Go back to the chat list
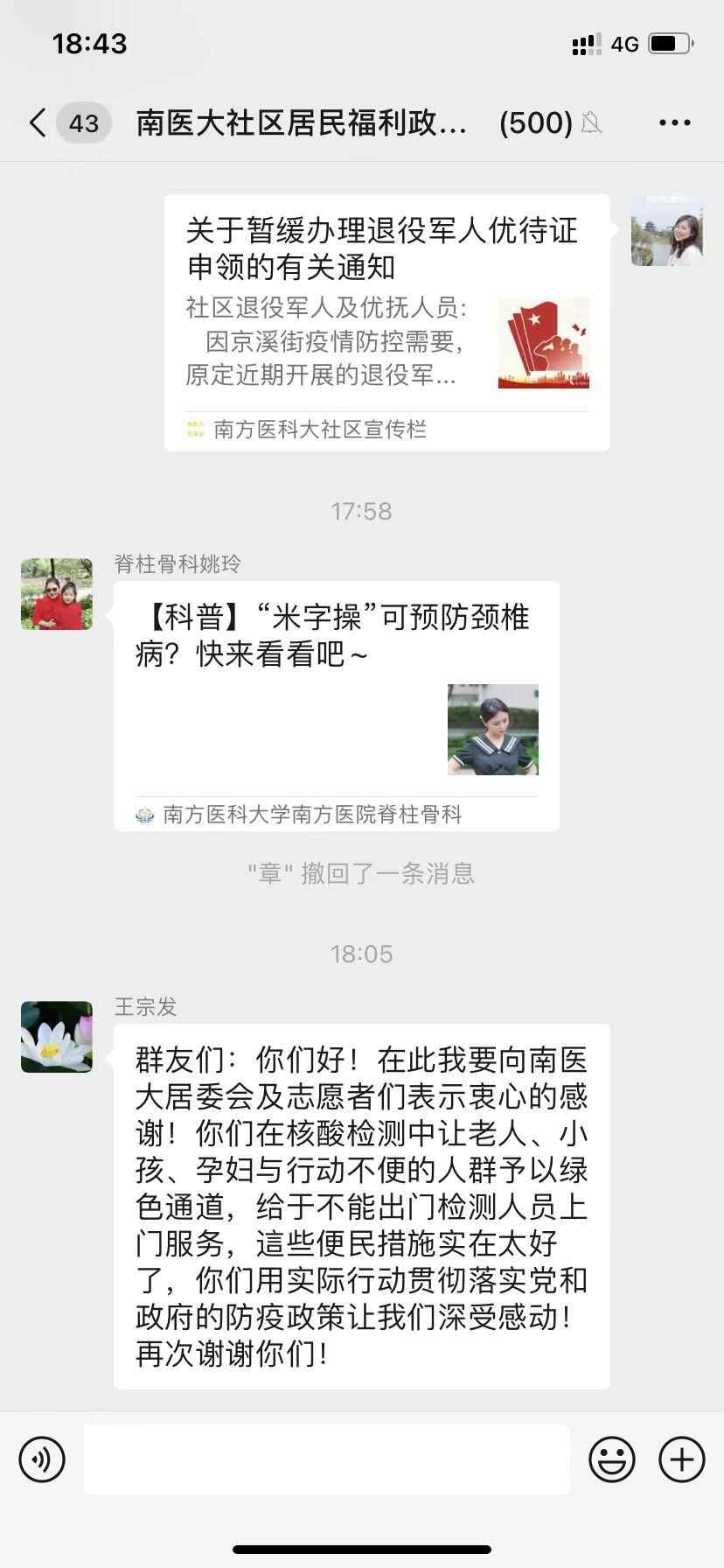Viewport: 724px width, 1568px height. (x=38, y=123)
